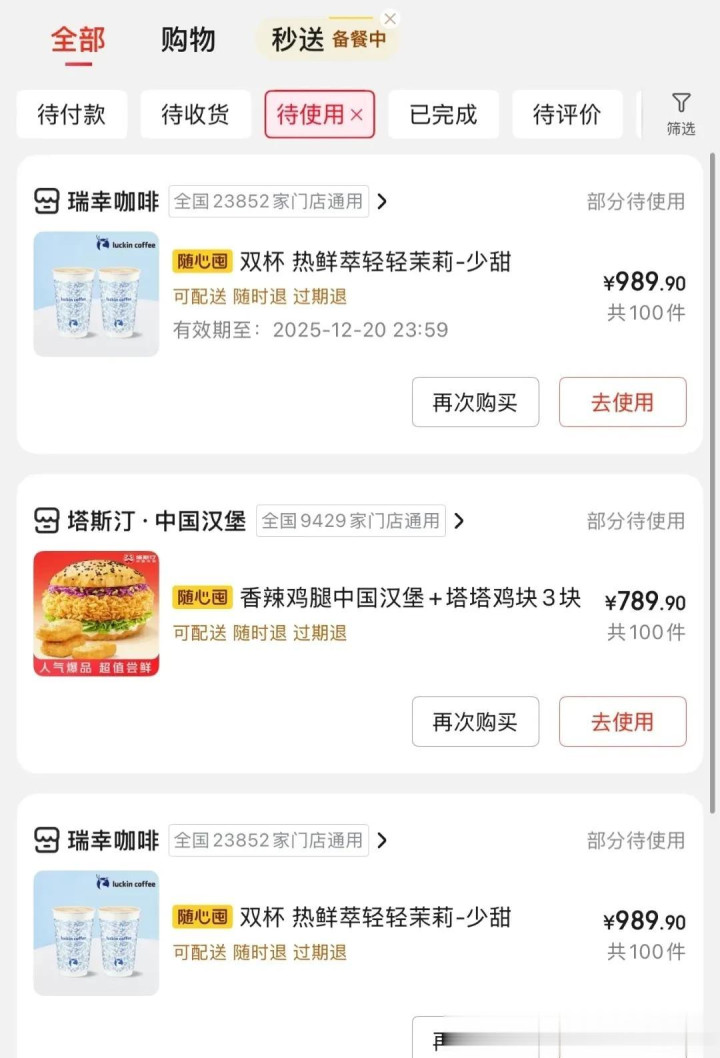Switch to the 全部 tab
This screenshot has height=1058, width=720.
(x=78, y=40)
